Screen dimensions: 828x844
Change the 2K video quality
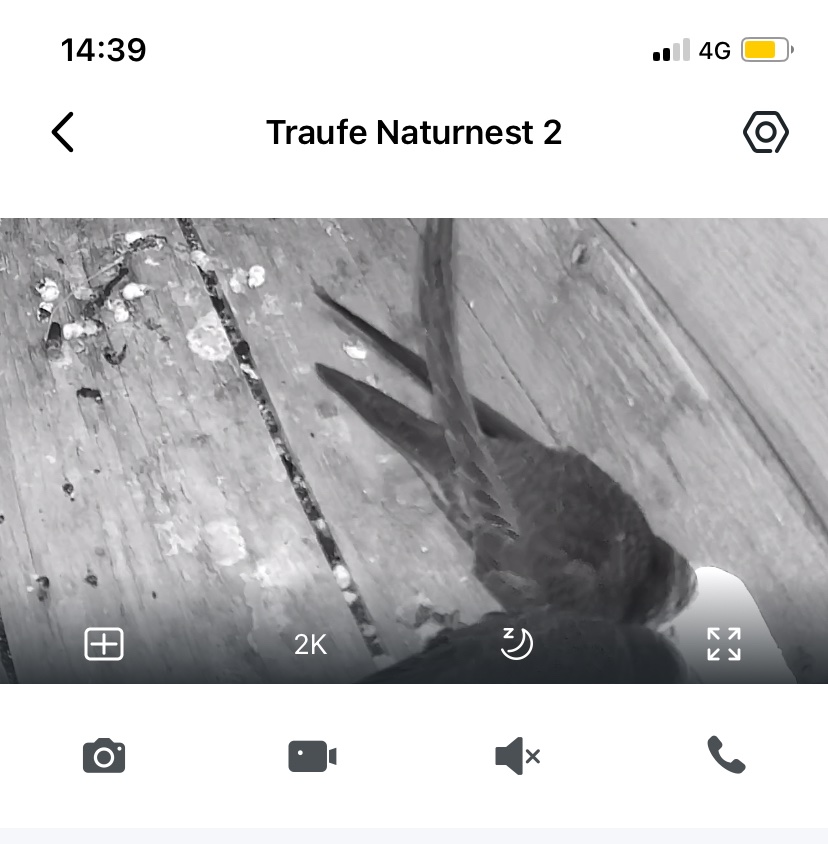[311, 645]
